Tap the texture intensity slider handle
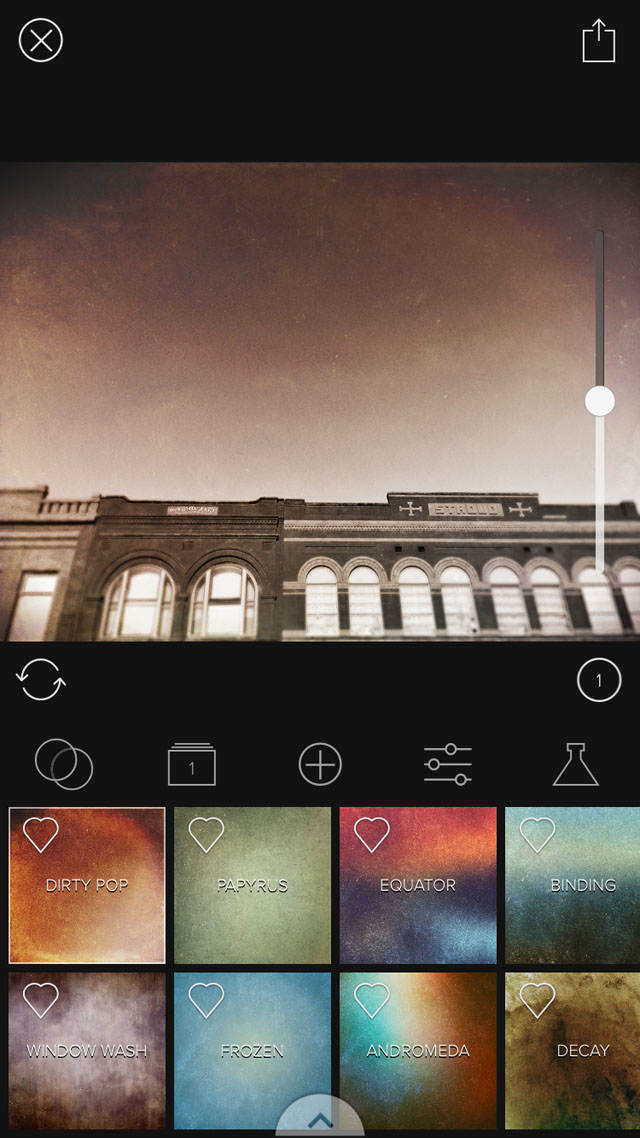Screen dimensions: 640x1138 tap(600, 401)
